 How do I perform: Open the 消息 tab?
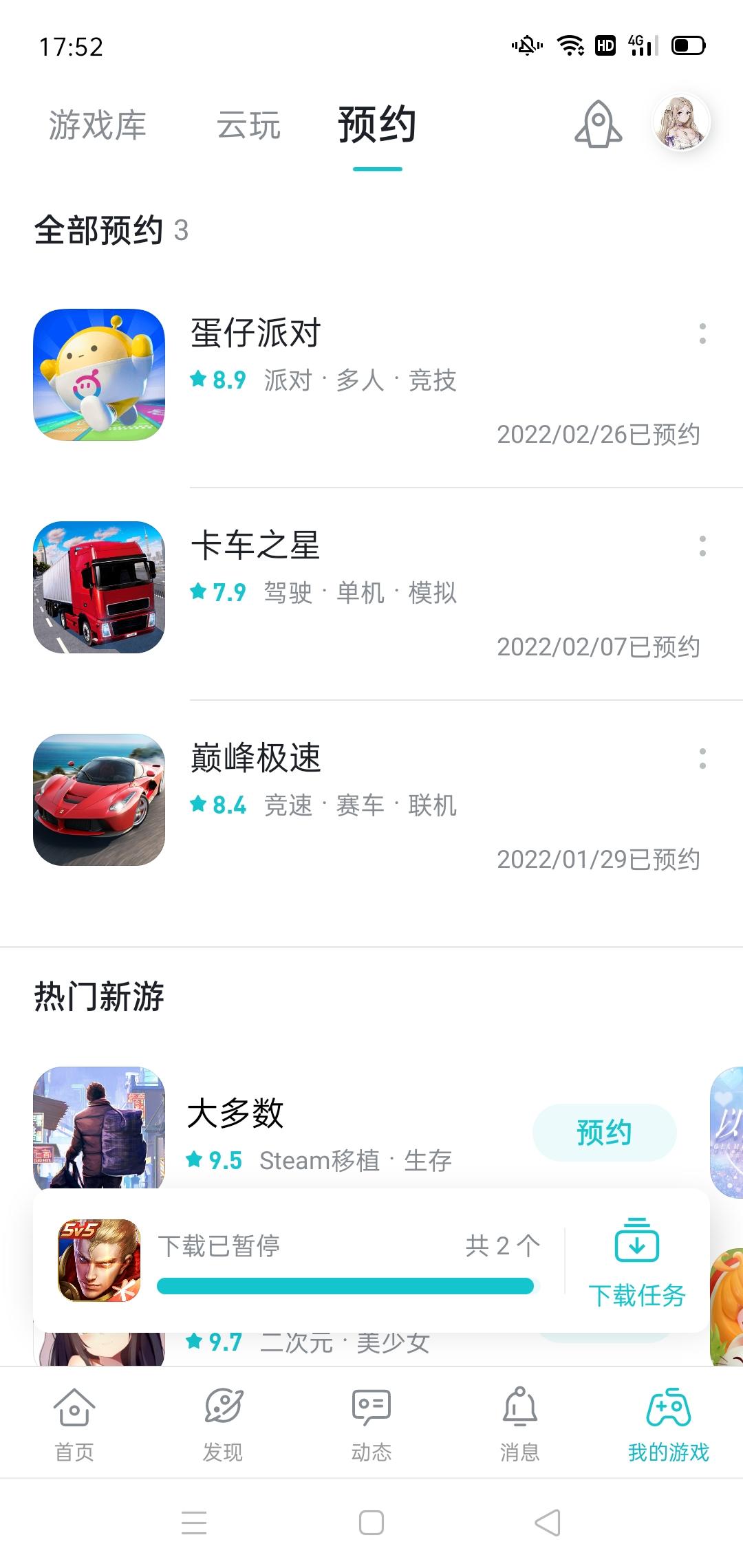point(520,1425)
